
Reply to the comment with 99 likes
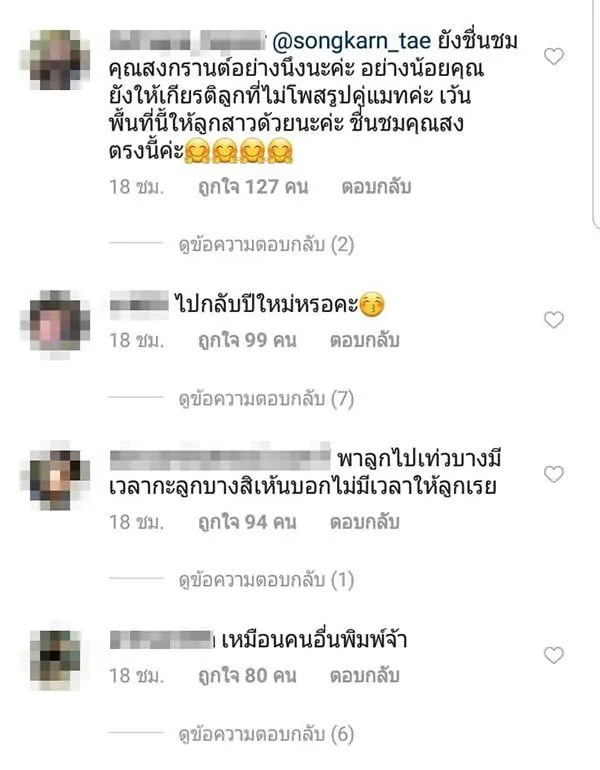point(364,341)
